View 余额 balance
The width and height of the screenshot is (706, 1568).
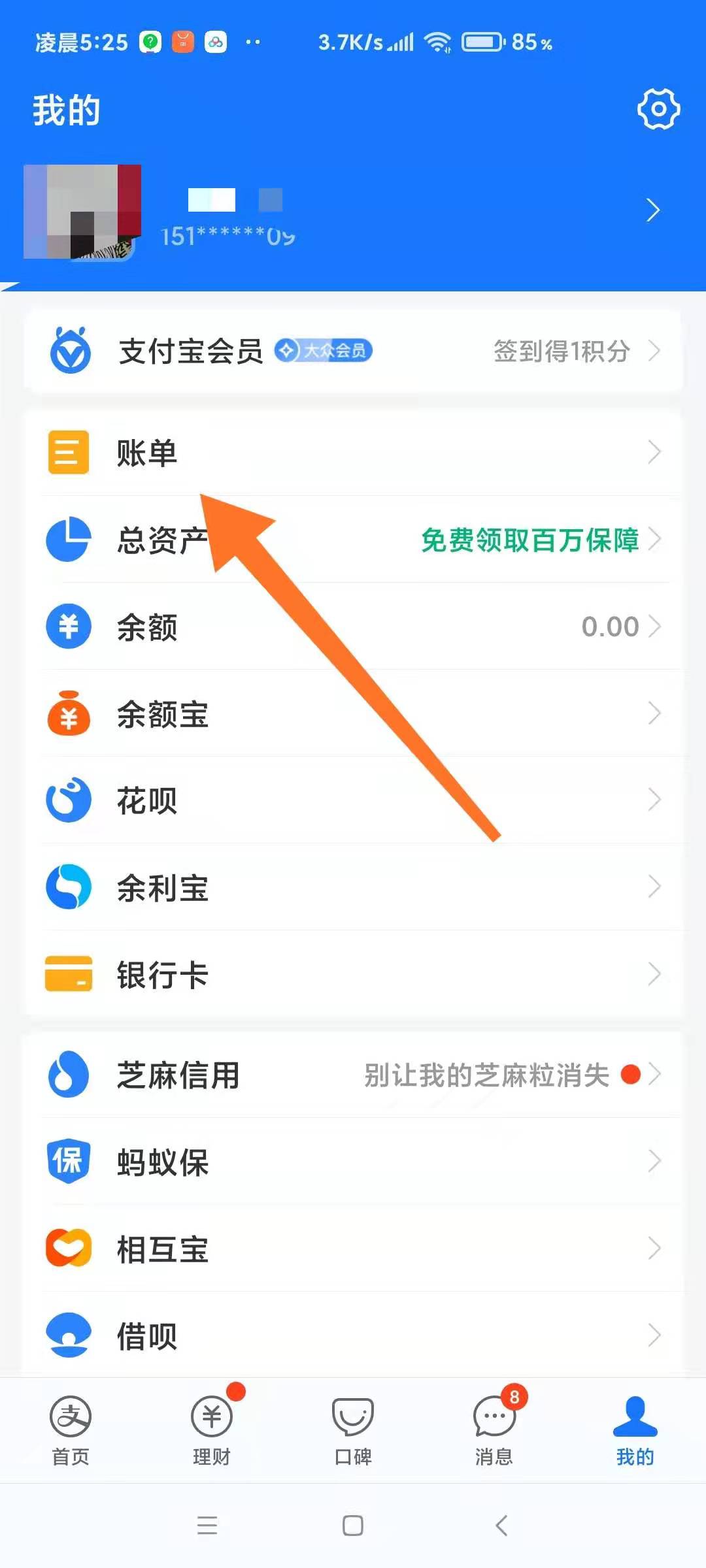click(353, 627)
